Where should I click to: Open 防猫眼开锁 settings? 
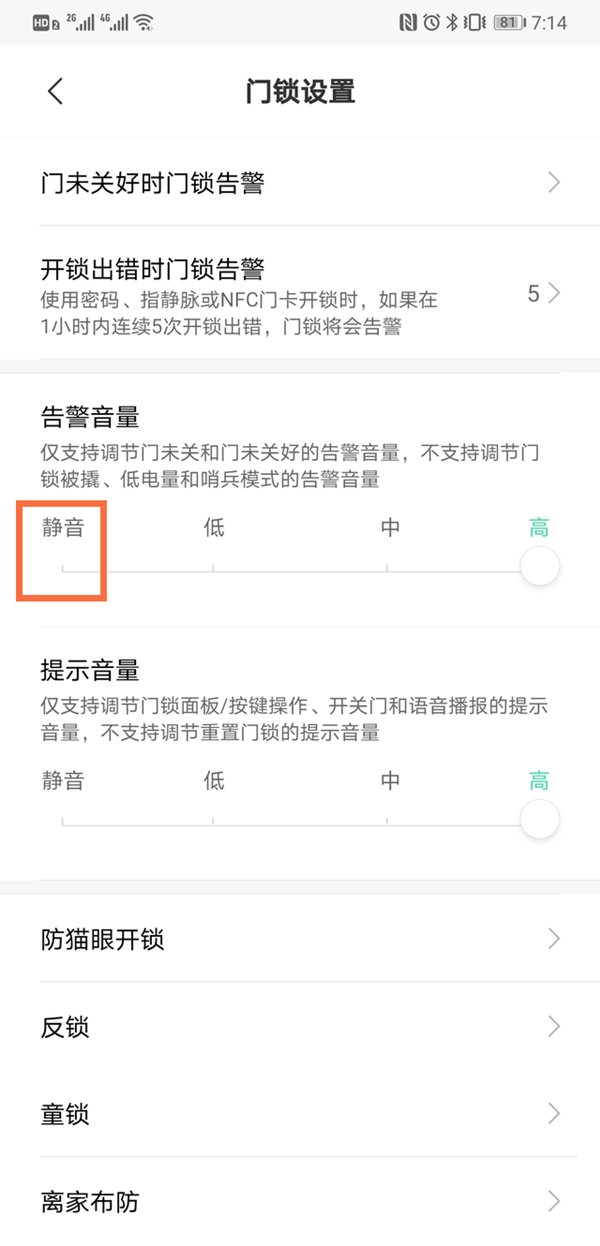(x=300, y=939)
